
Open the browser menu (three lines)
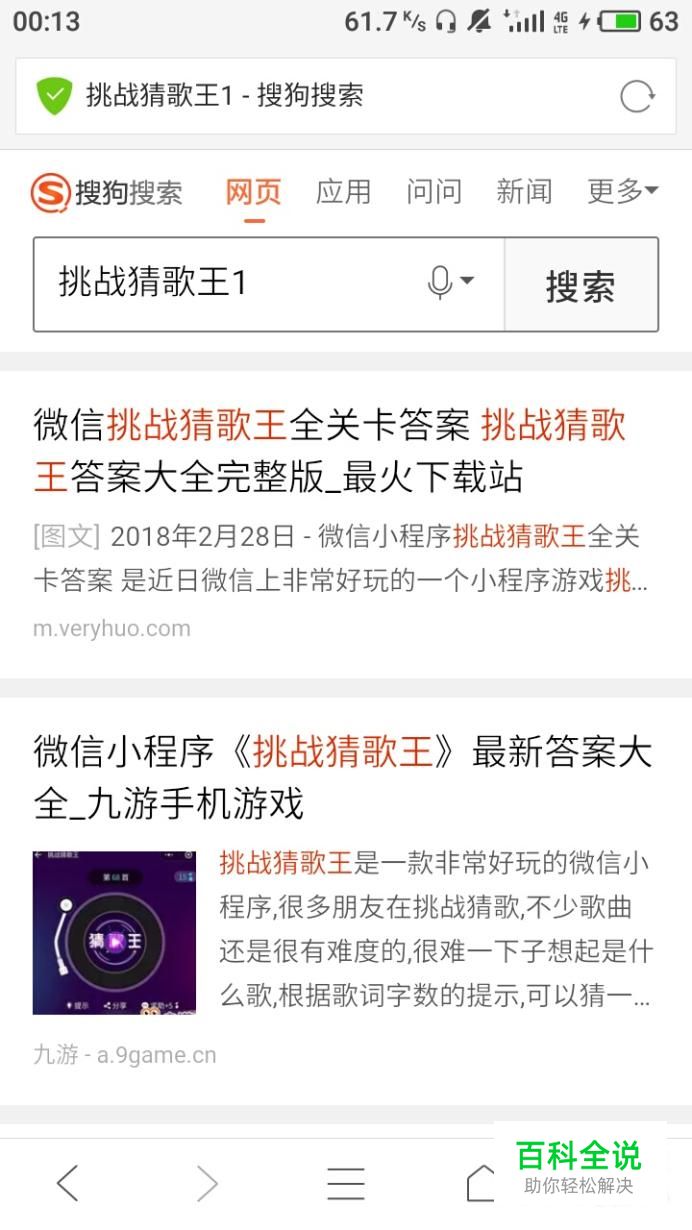346,1184
